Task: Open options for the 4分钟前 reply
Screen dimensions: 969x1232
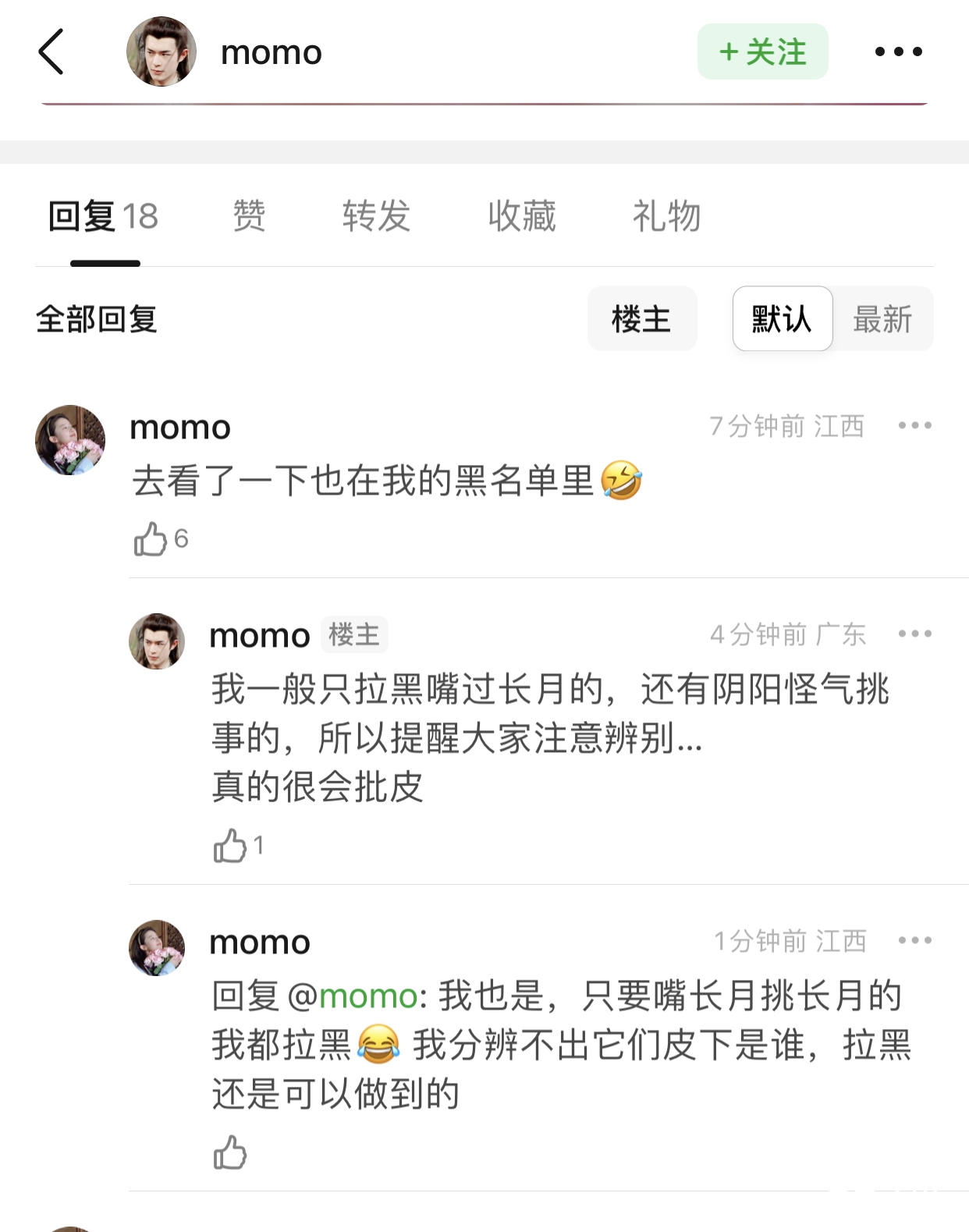Action: click(914, 634)
